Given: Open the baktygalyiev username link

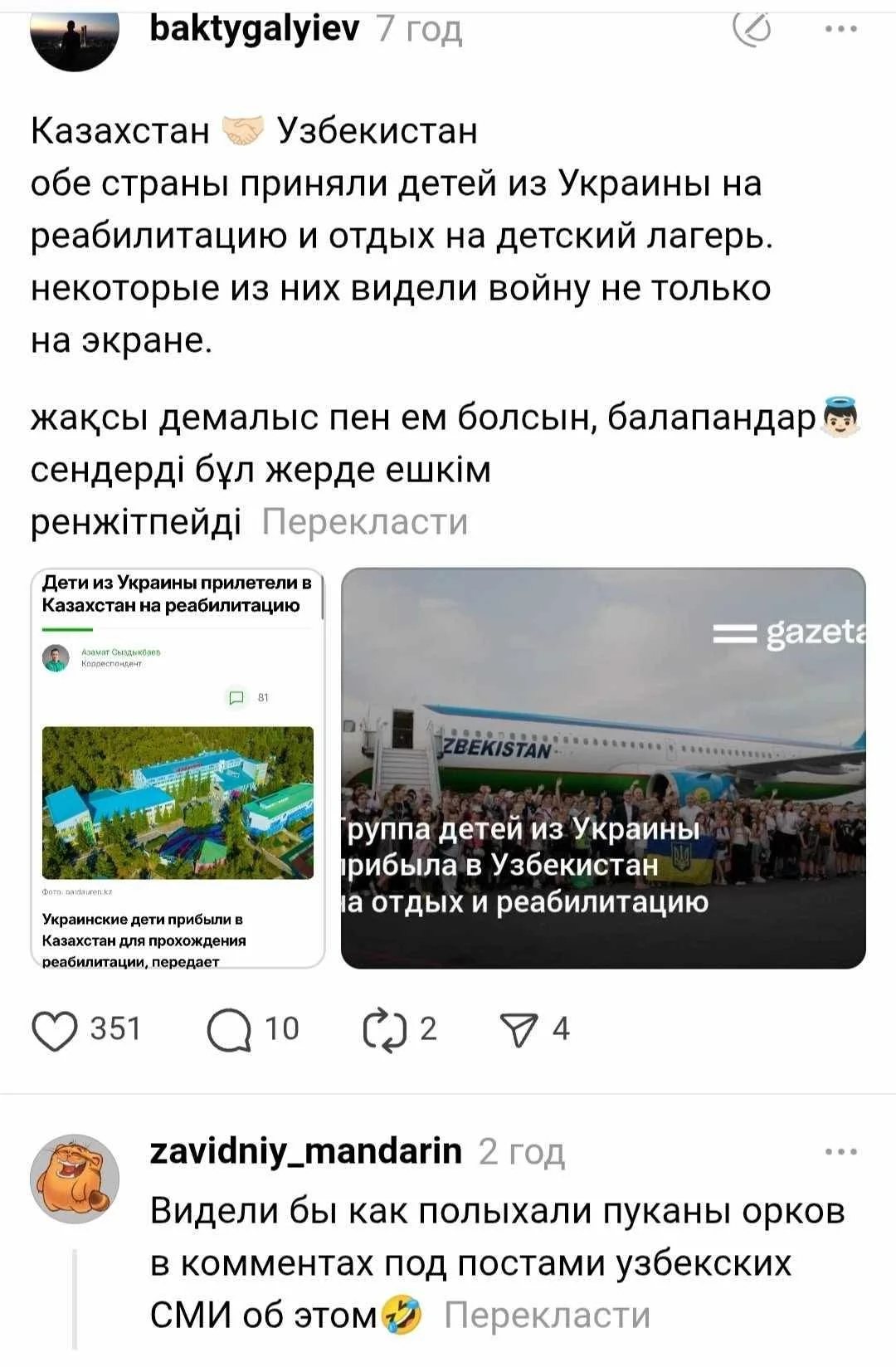Looking at the screenshot, I should click(255, 29).
